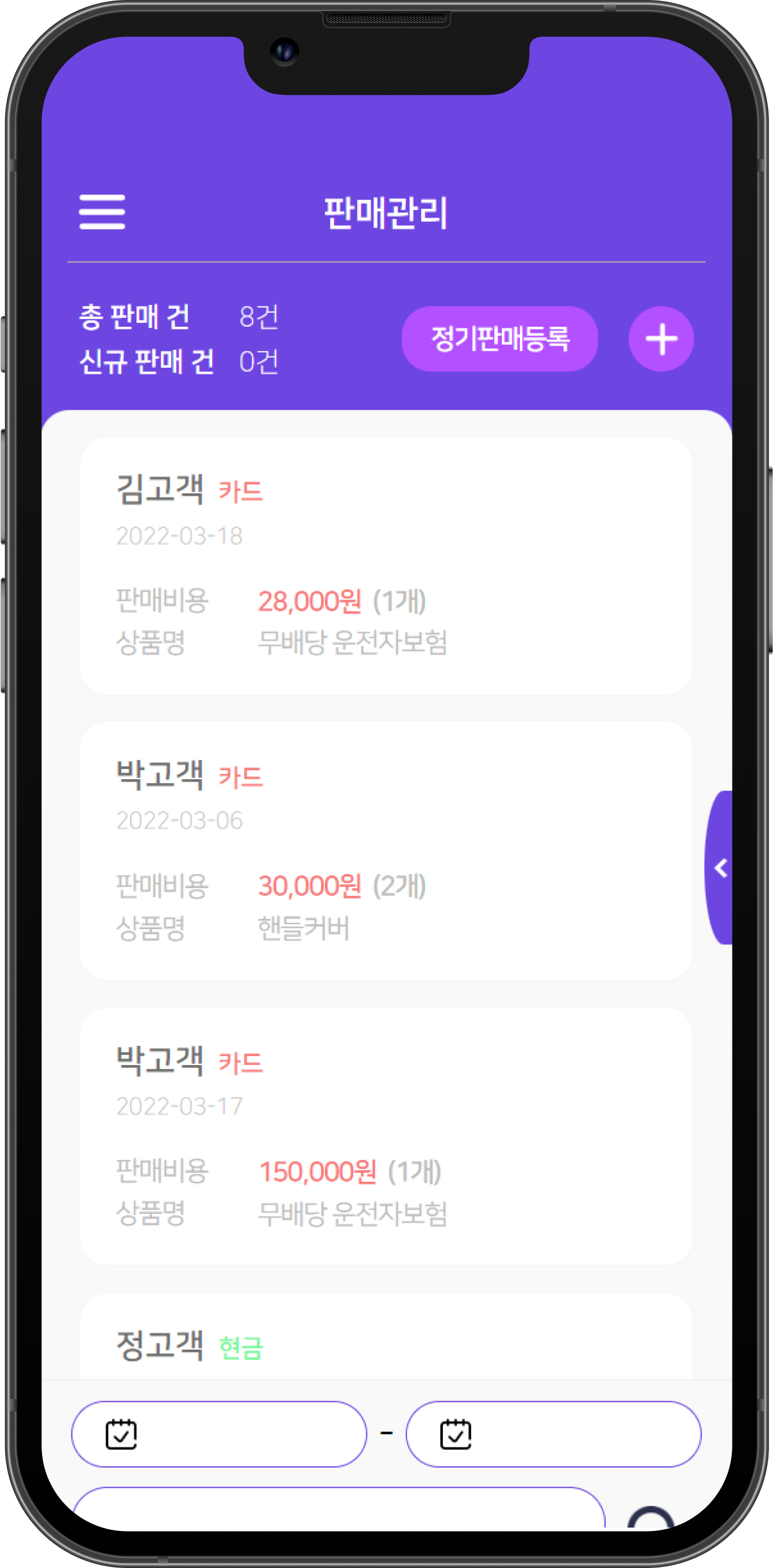
Task: Pick the start date in the left calendar field
Action: click(219, 1434)
